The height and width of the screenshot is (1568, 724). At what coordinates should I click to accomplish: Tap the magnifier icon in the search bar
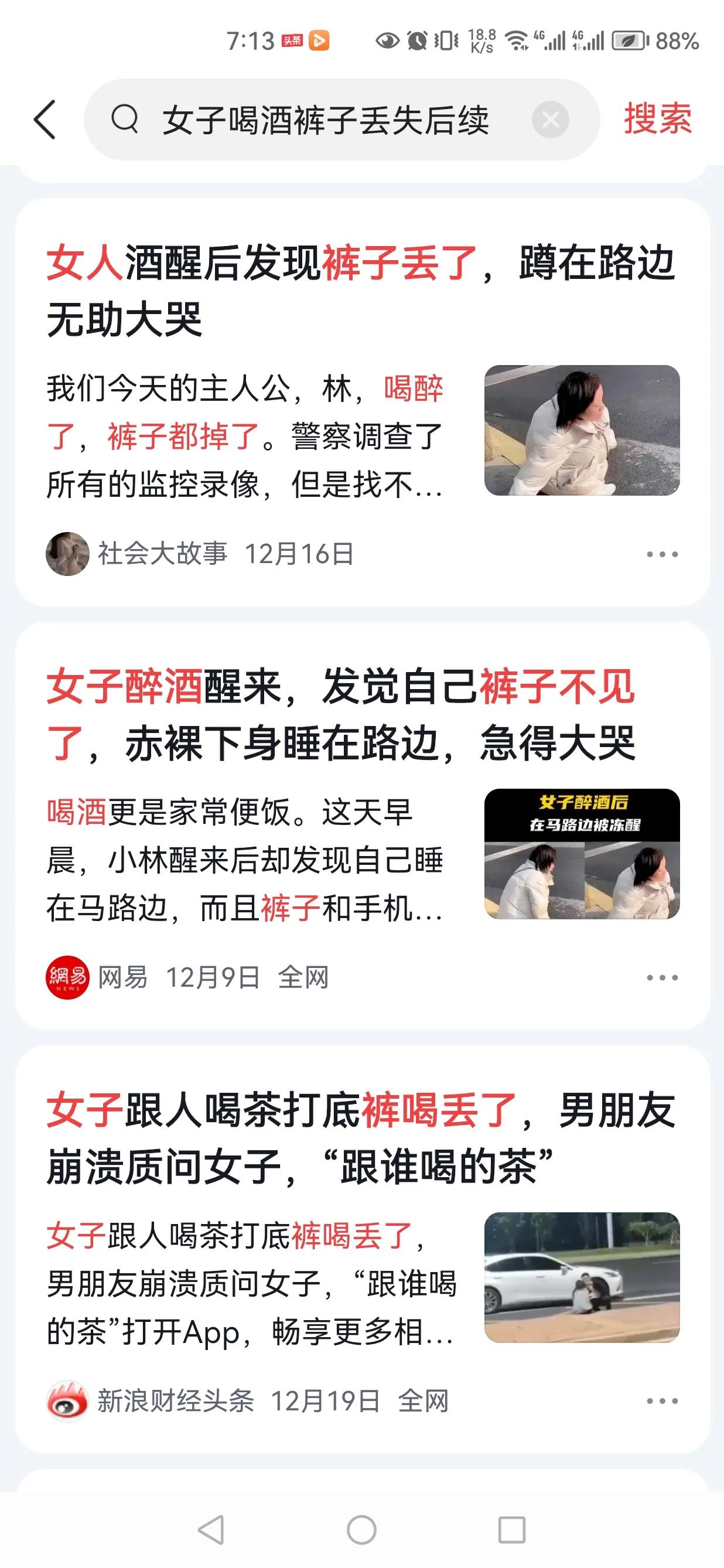point(125,120)
